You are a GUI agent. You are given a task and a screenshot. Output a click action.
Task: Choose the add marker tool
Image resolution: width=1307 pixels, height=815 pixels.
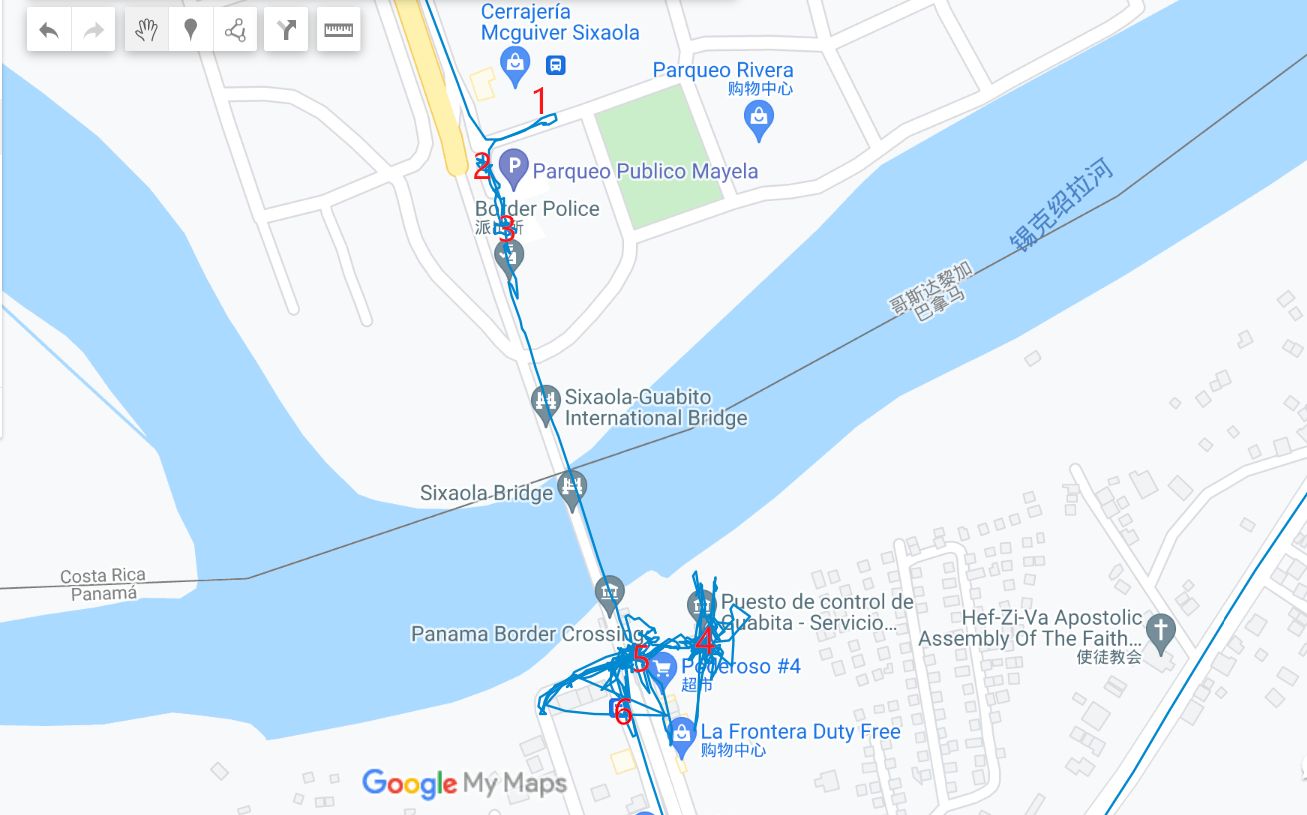[190, 31]
